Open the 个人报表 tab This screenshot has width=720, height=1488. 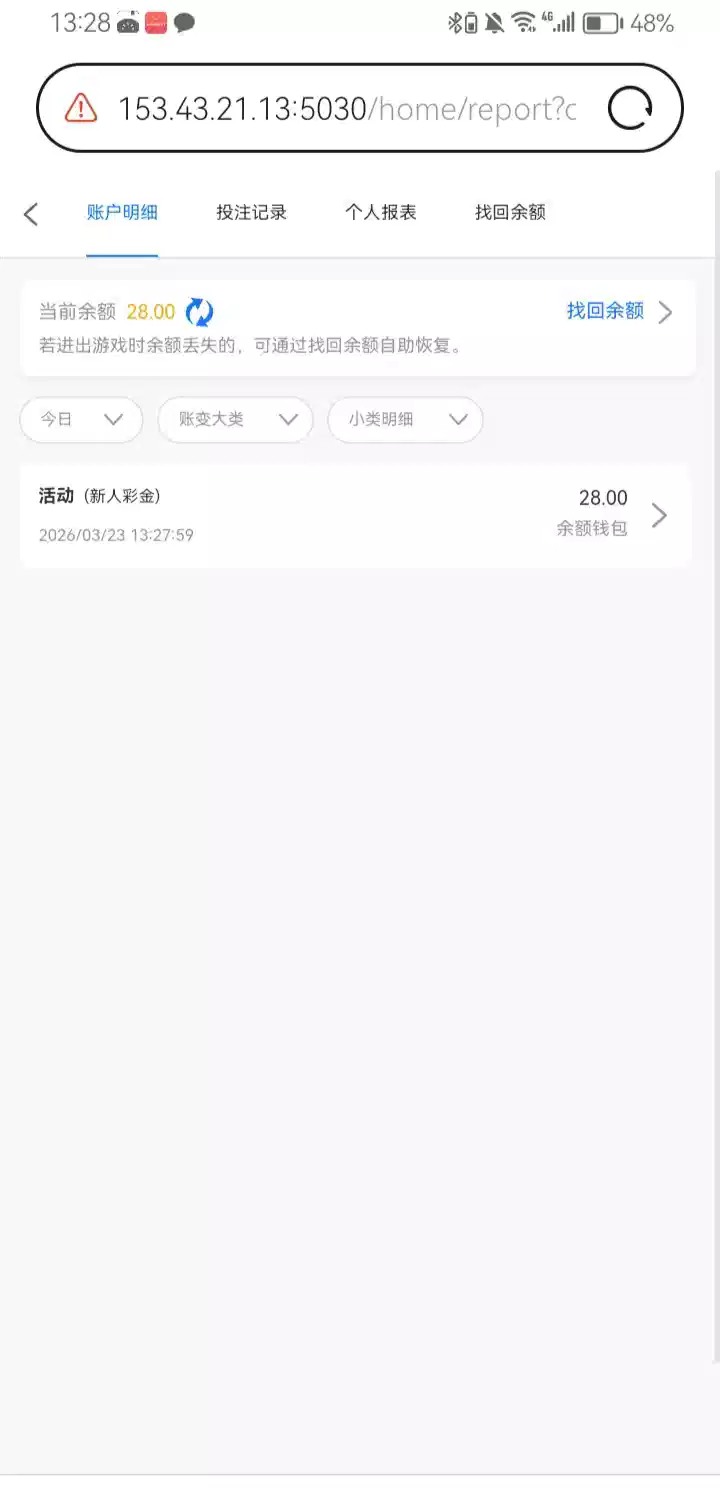(x=380, y=212)
